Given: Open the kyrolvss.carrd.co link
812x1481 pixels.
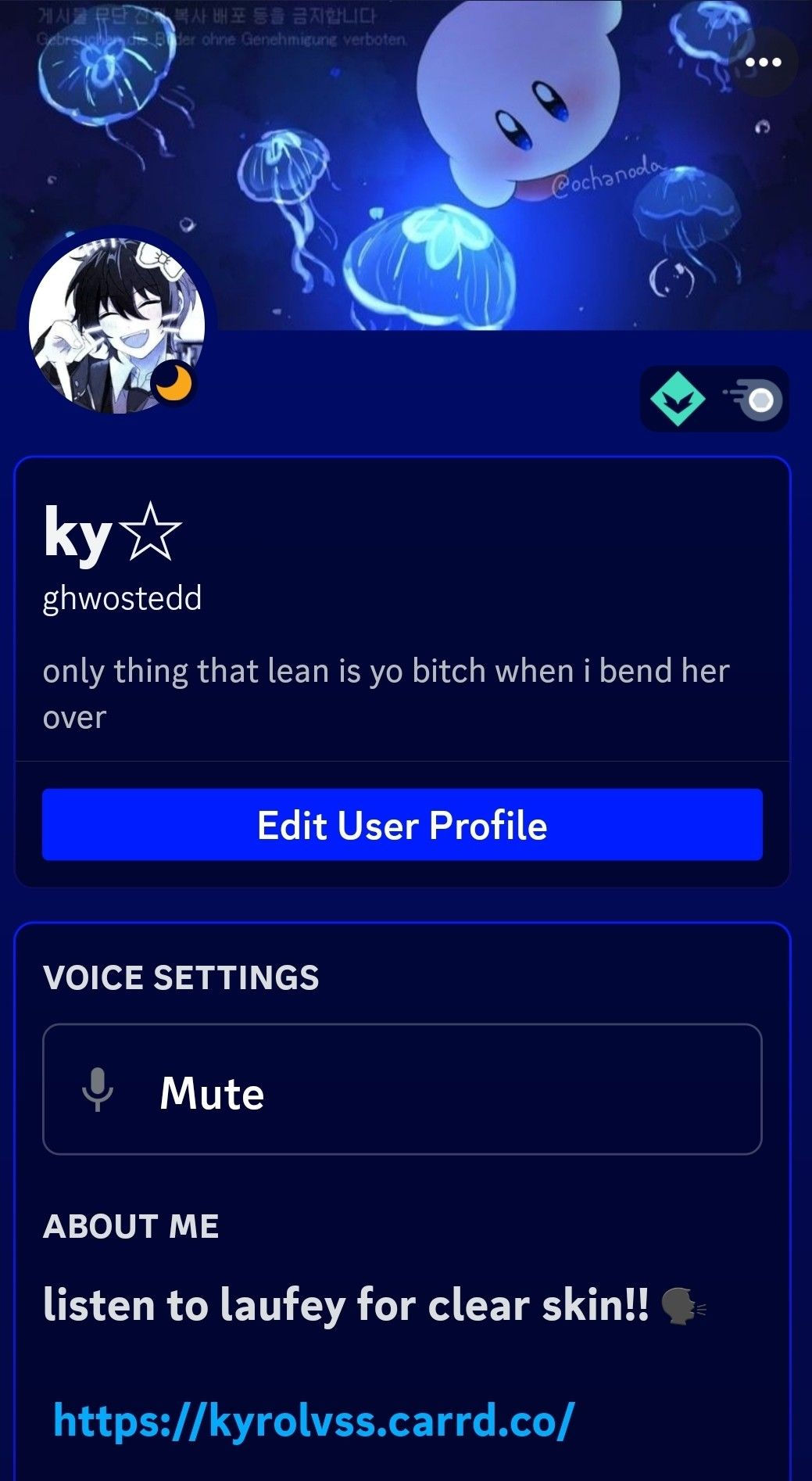Looking at the screenshot, I should (313, 1420).
